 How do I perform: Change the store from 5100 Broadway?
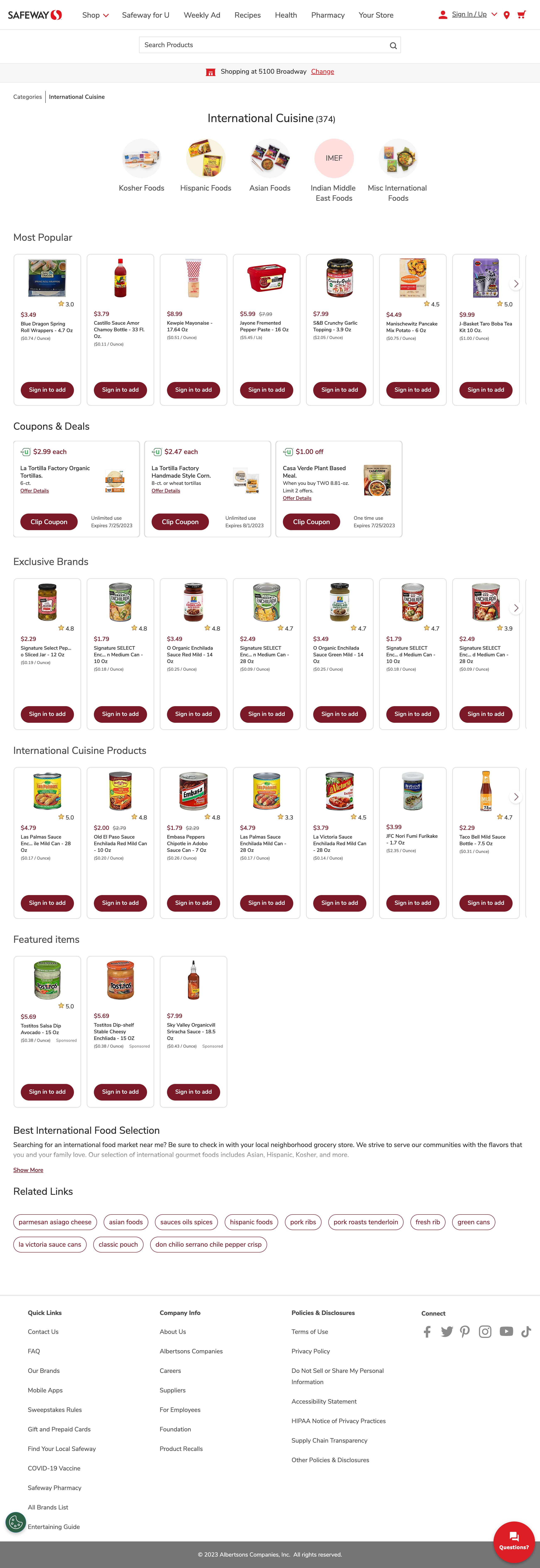coord(322,72)
